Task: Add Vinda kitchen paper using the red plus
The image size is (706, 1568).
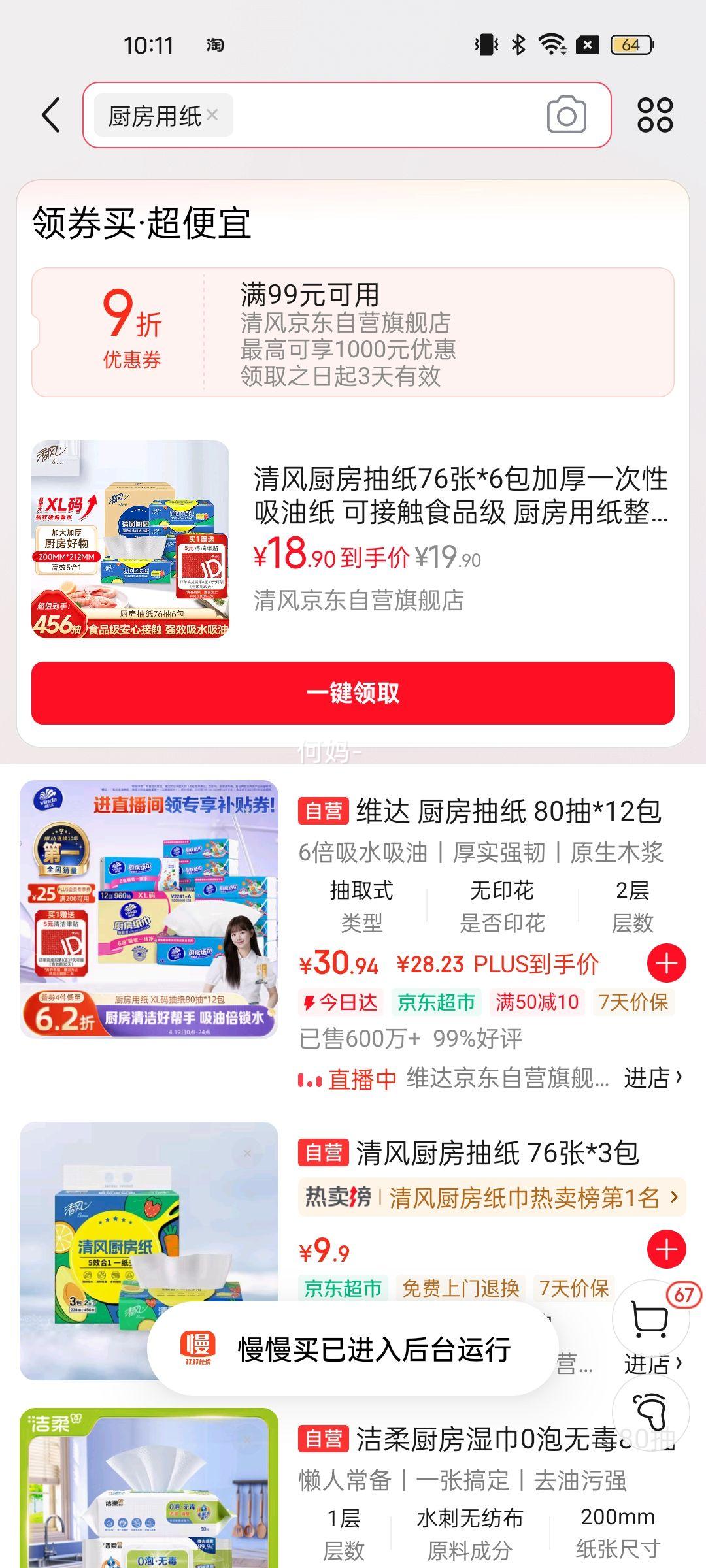Action: [666, 962]
